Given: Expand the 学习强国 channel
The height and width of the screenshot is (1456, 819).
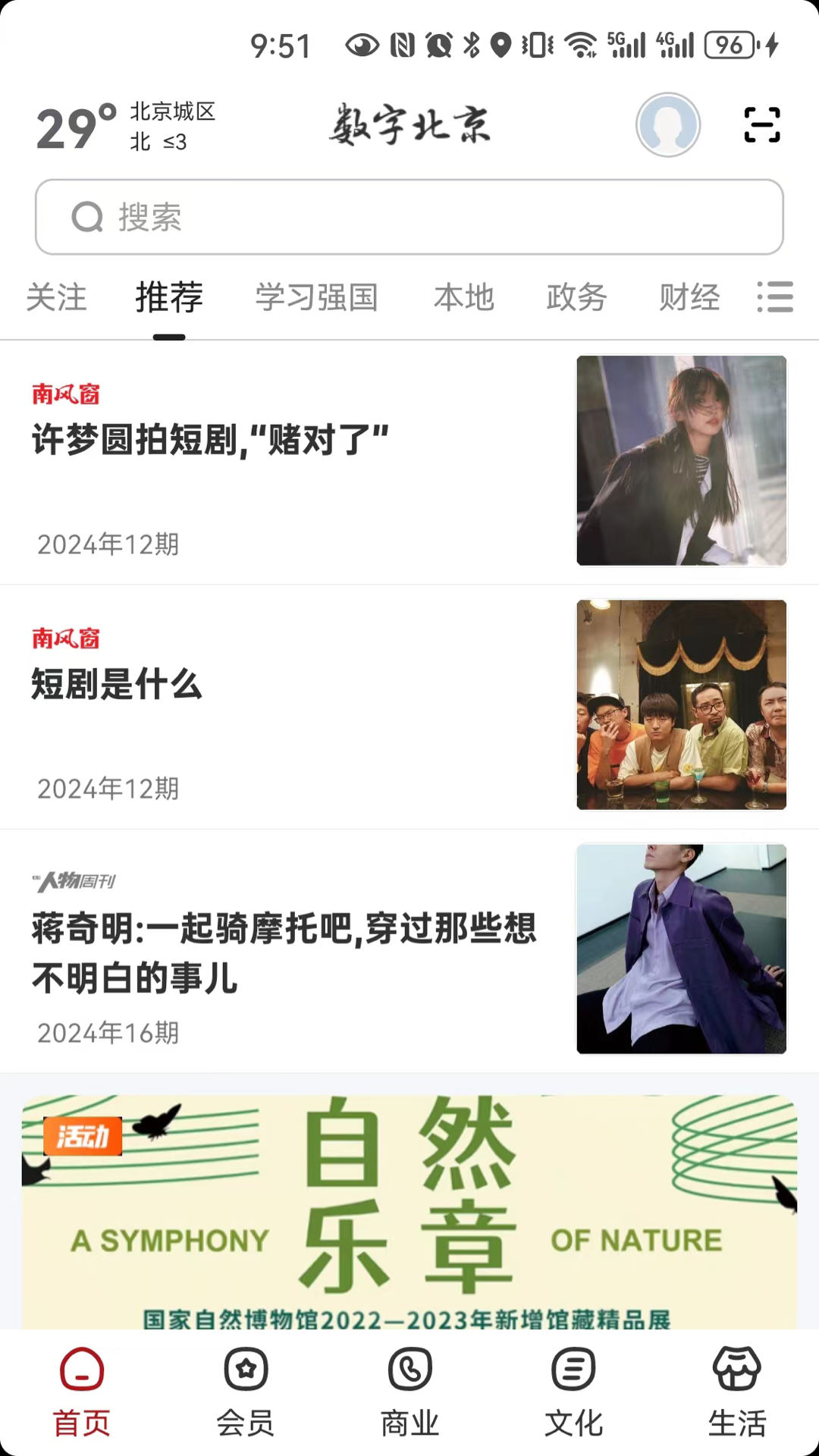Looking at the screenshot, I should click(318, 297).
